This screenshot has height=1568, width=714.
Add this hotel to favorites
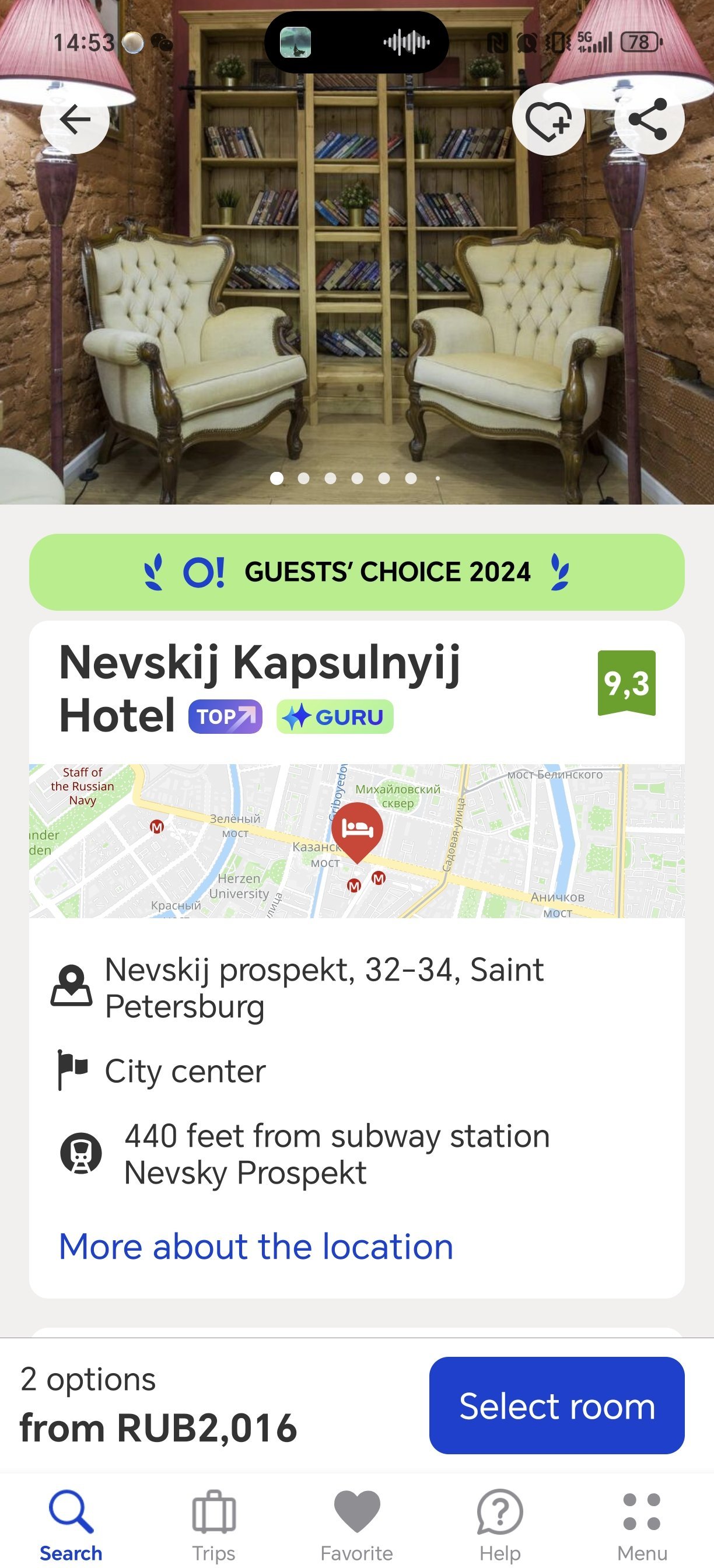point(548,120)
